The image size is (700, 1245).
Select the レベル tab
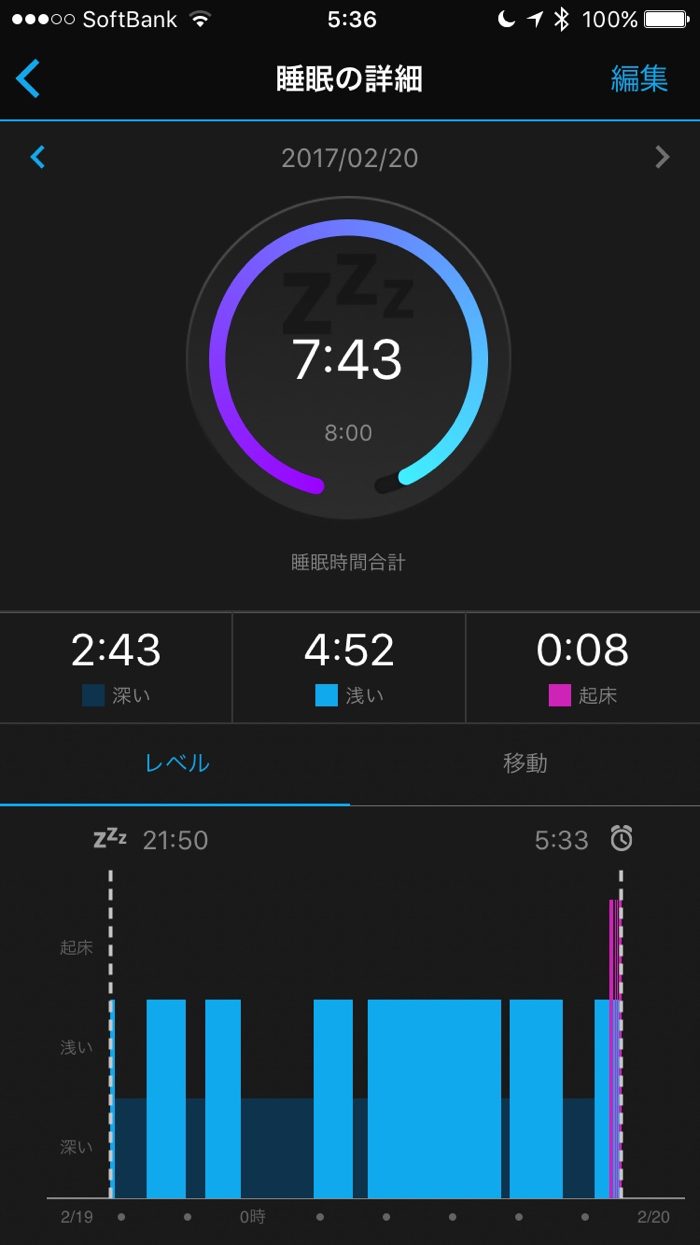pyautogui.click(x=177, y=763)
